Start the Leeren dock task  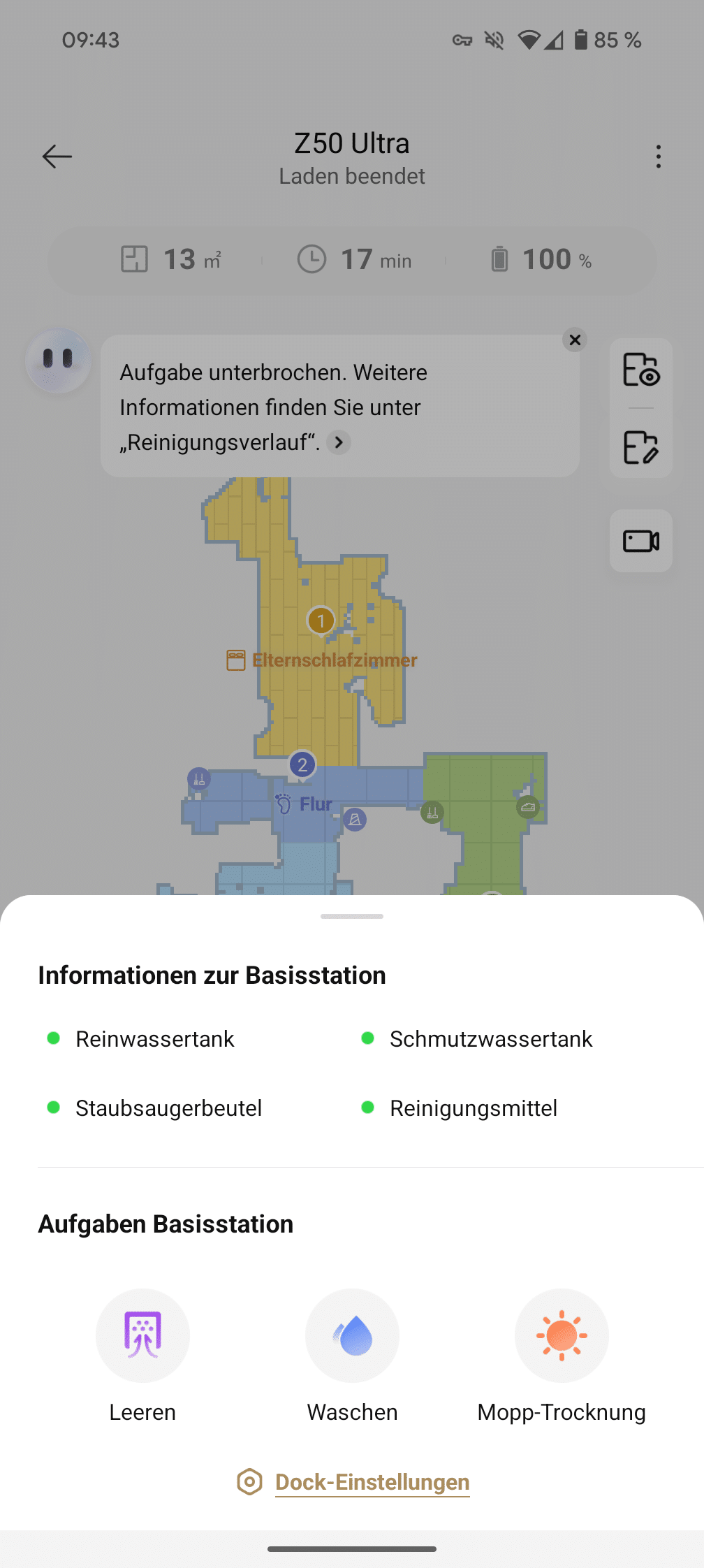click(142, 1335)
